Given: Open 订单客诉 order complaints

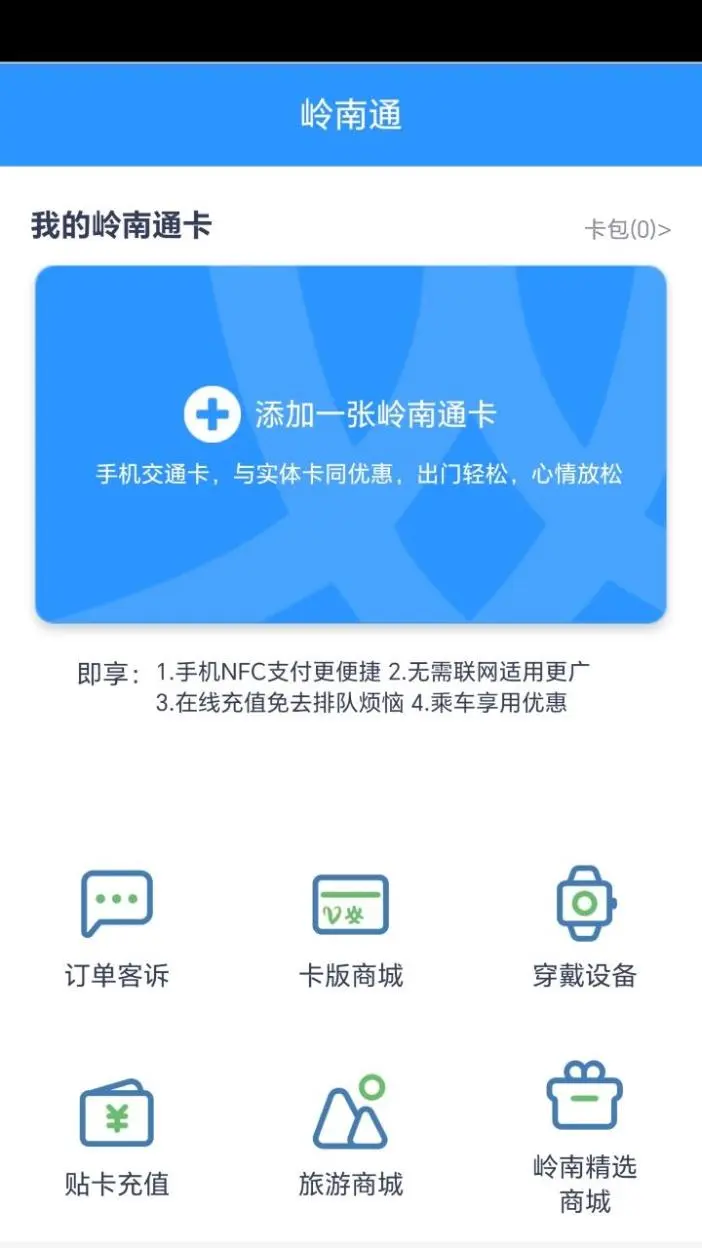Looking at the screenshot, I should click(x=117, y=928).
